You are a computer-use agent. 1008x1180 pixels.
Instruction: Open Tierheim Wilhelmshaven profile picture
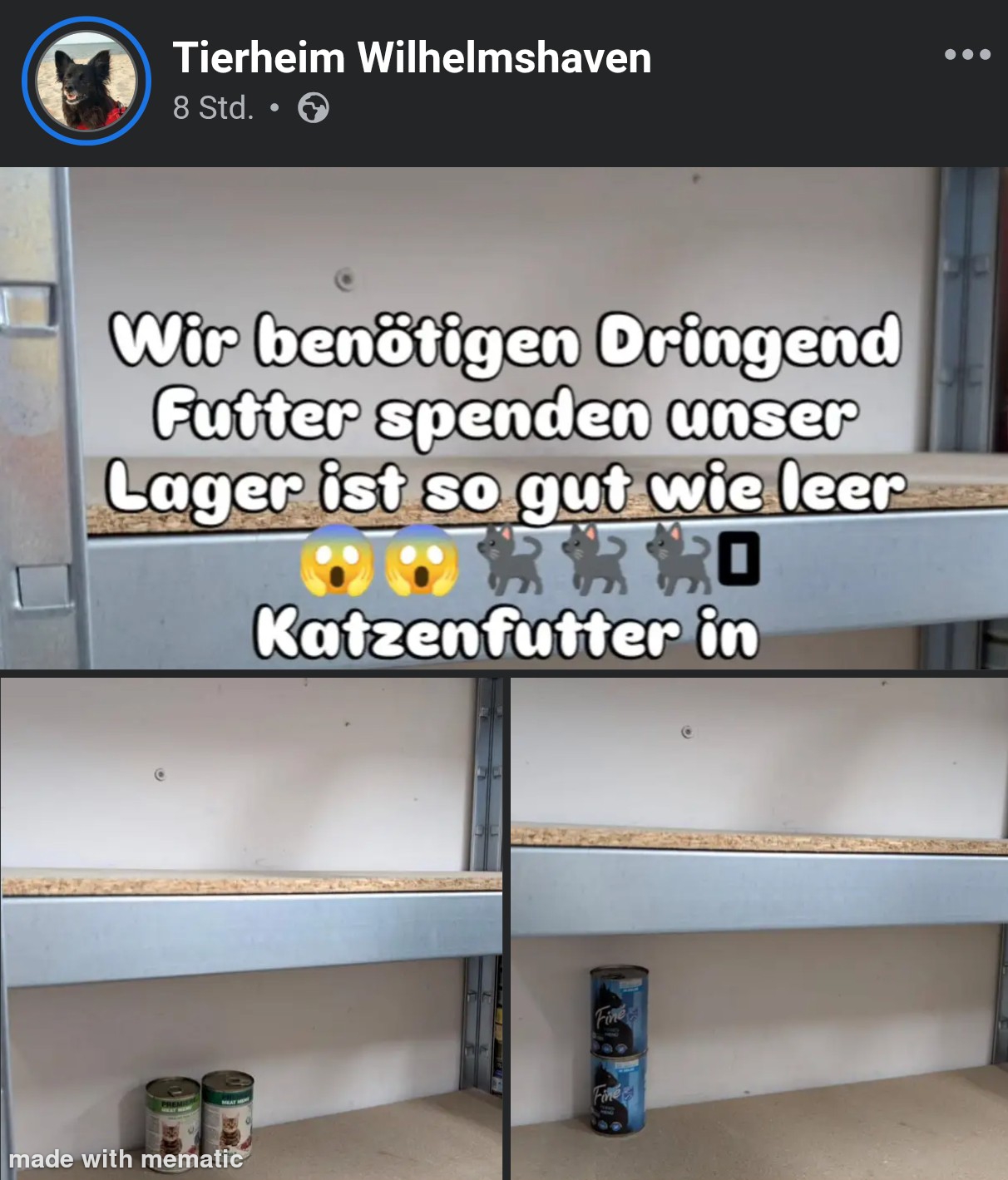click(86, 81)
